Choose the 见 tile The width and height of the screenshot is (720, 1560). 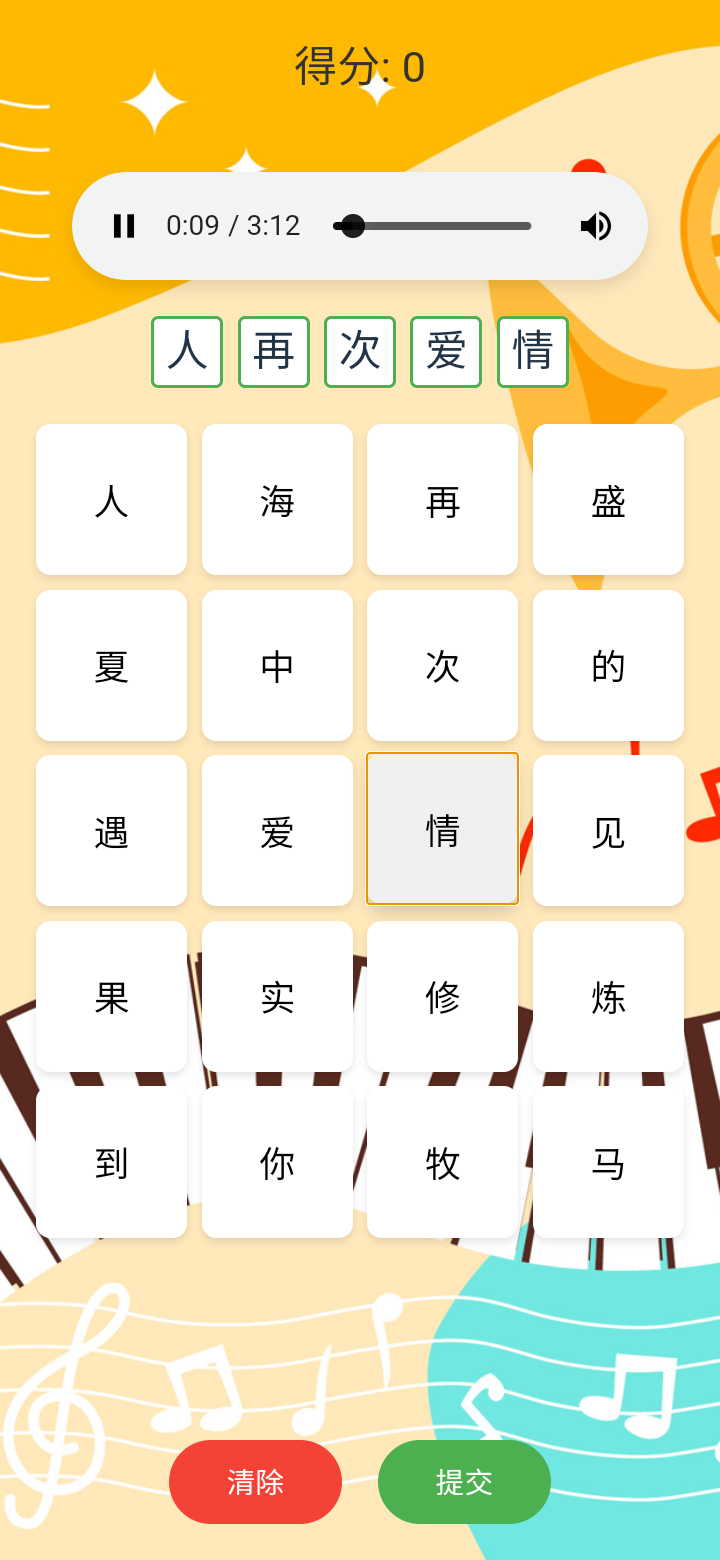coord(608,831)
